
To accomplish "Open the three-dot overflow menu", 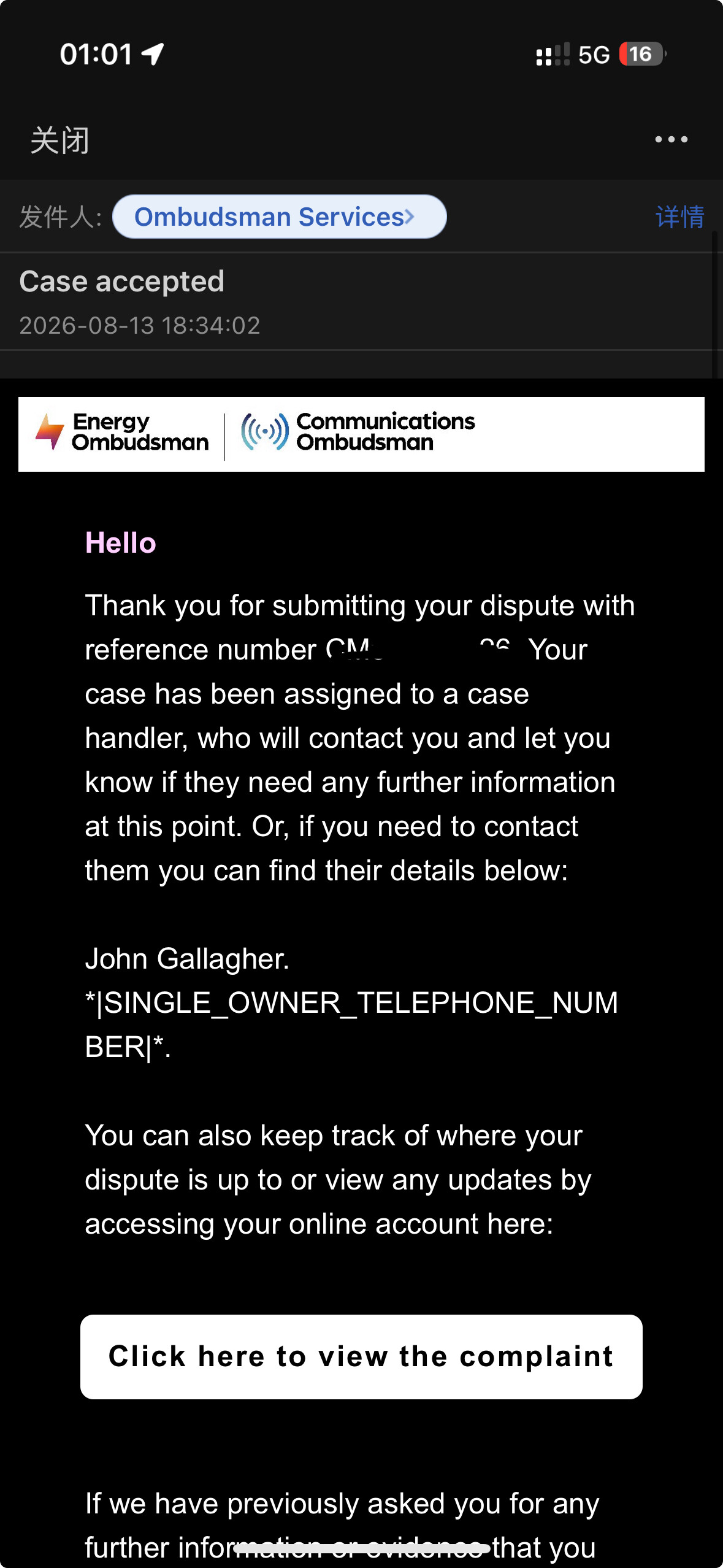I will [671, 140].
